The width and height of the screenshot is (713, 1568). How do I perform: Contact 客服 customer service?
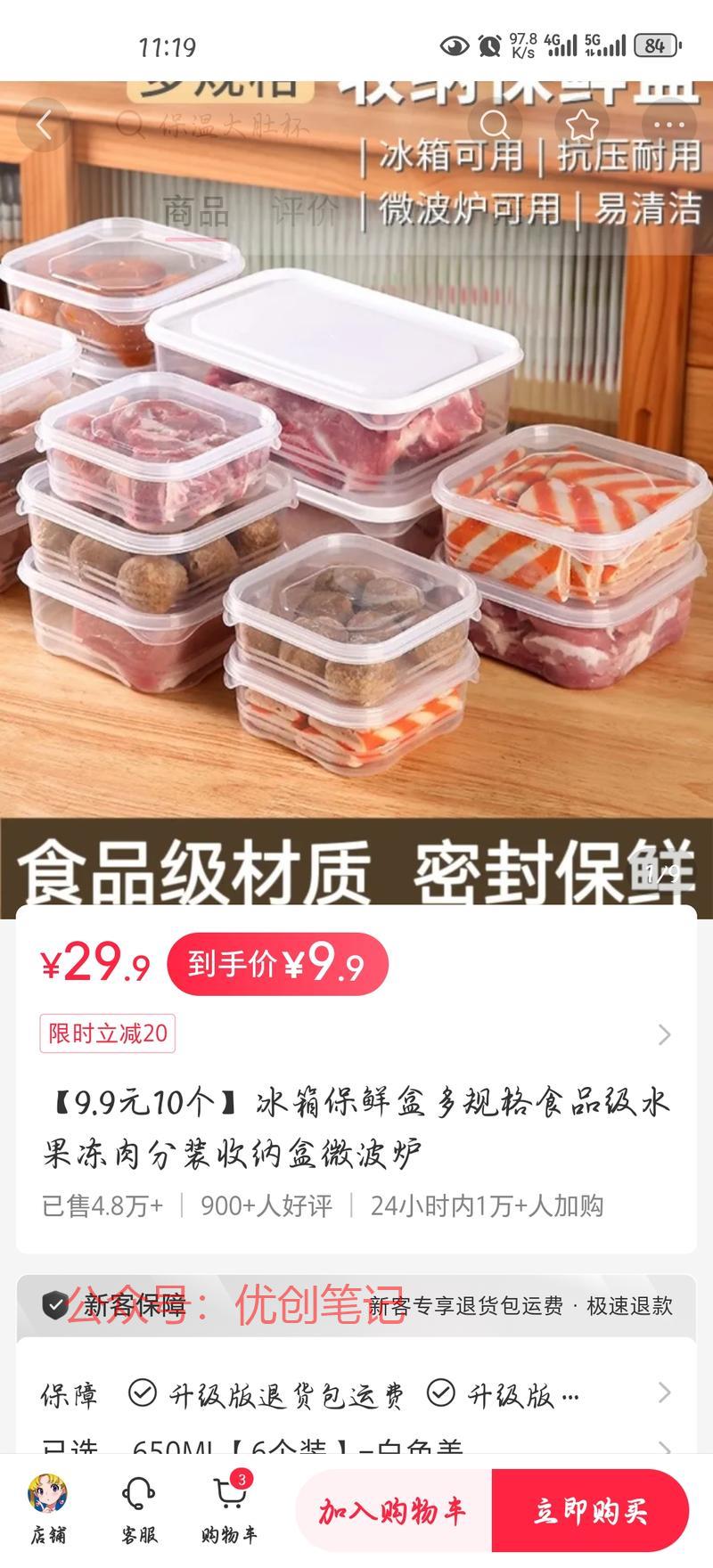(139, 1511)
